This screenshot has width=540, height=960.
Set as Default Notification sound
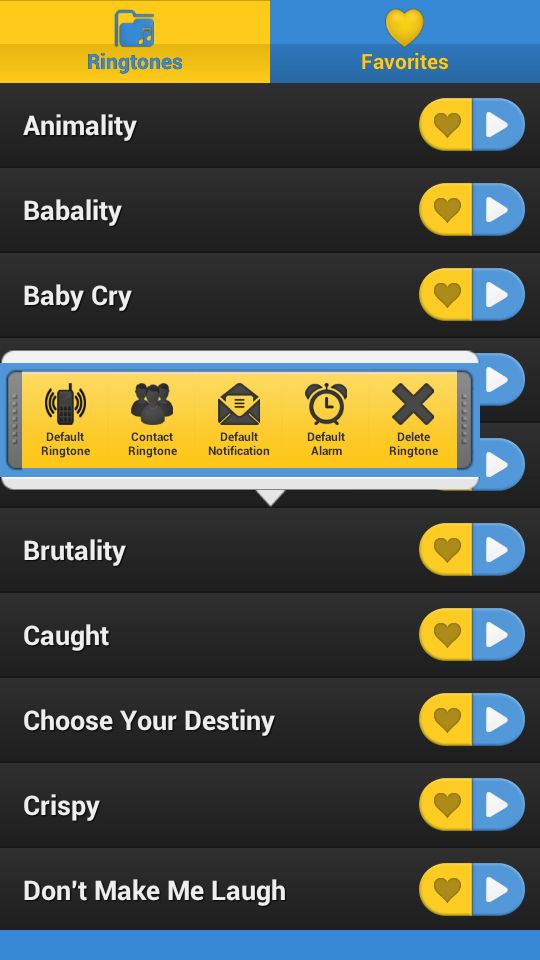pos(239,420)
